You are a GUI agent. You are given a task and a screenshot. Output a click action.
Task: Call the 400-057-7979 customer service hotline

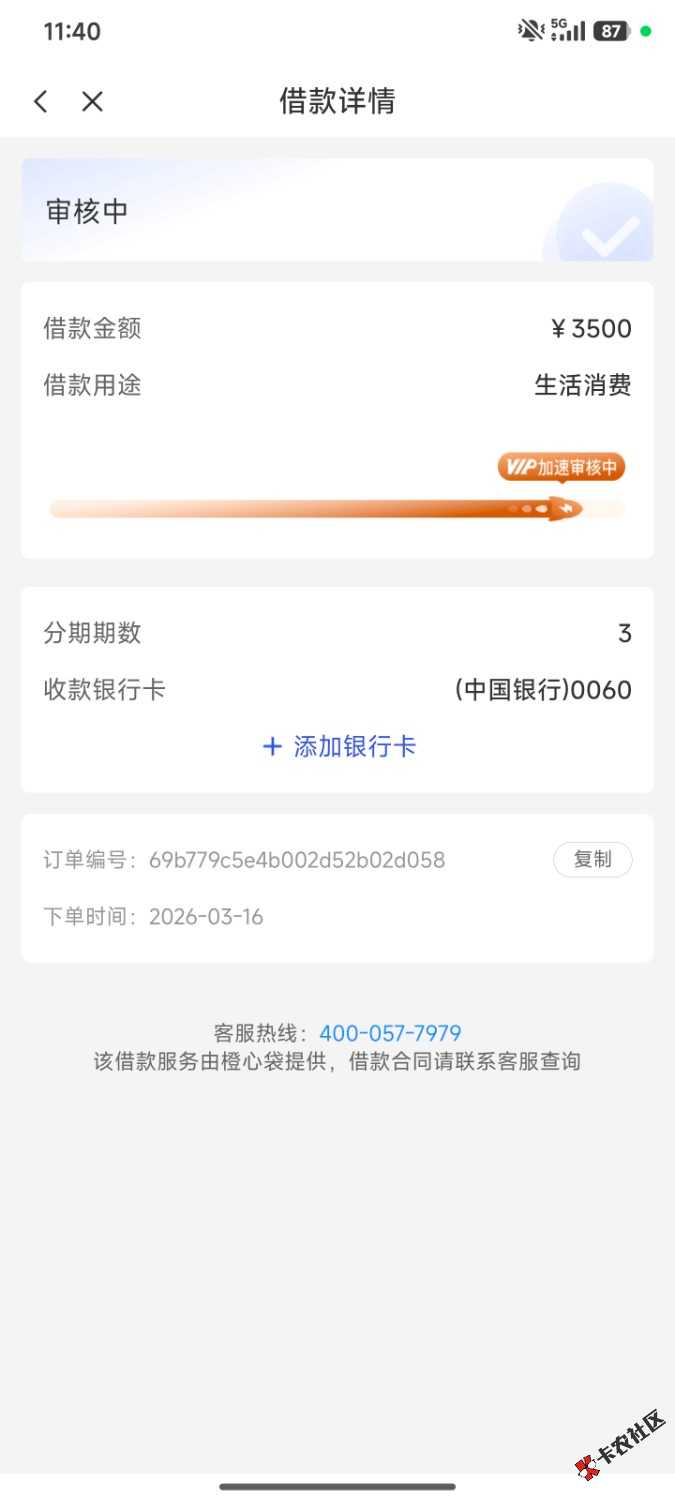(x=390, y=1033)
